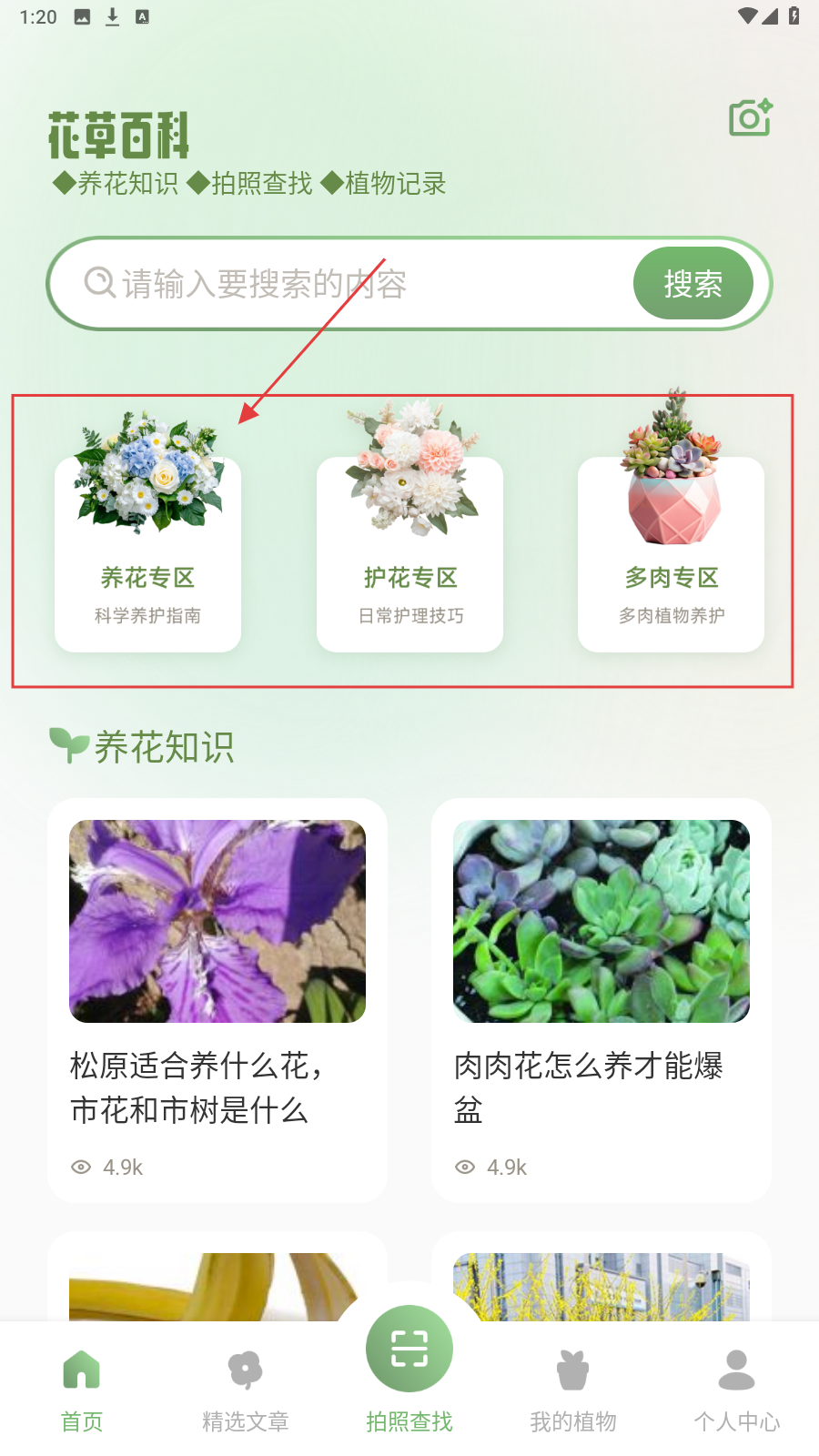Viewport: 819px width, 1456px height.
Task: Open the 护花专区 card
Action: click(409, 555)
